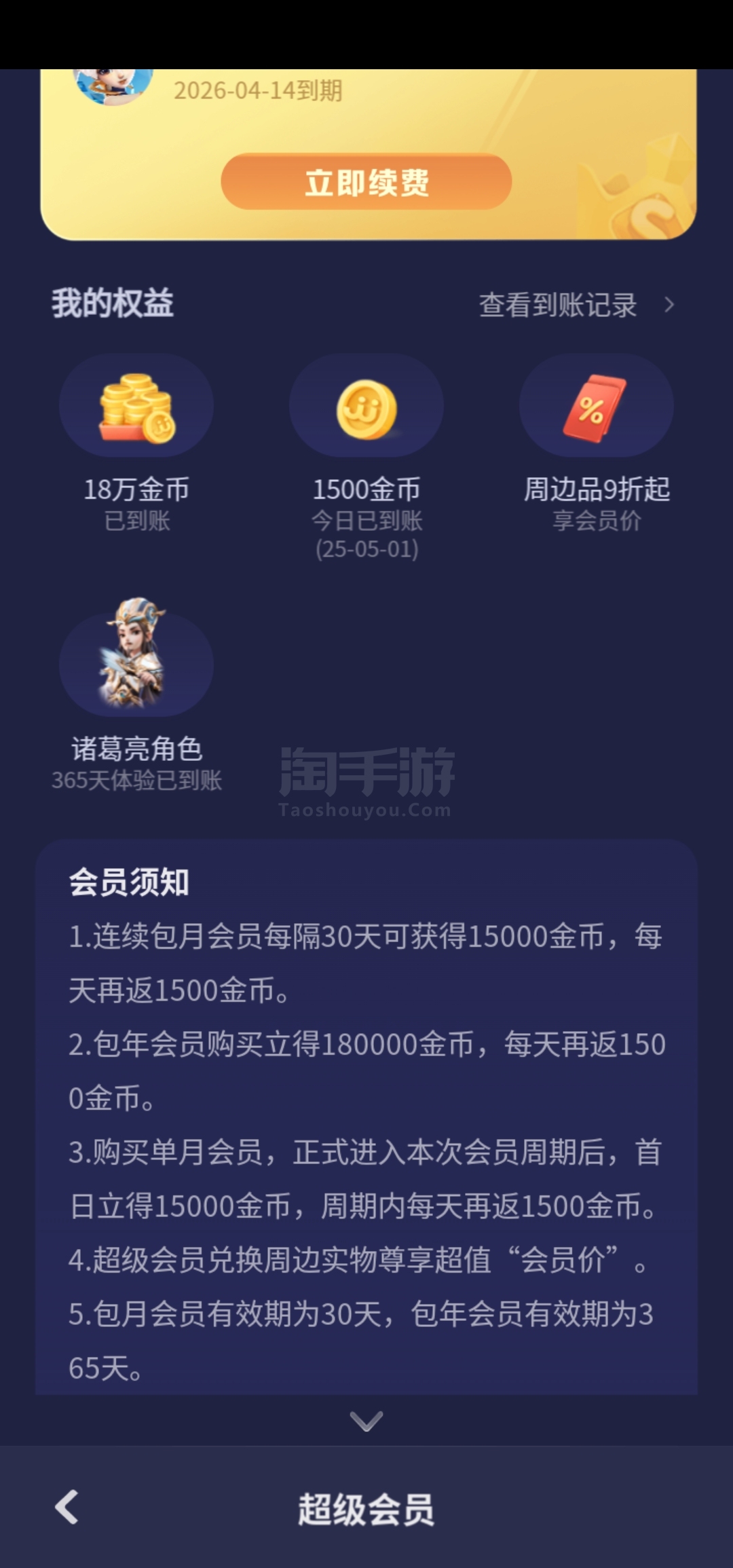Viewport: 733px width, 1568px height.
Task: Open 查看到账记录 records link
Action: pos(577,305)
